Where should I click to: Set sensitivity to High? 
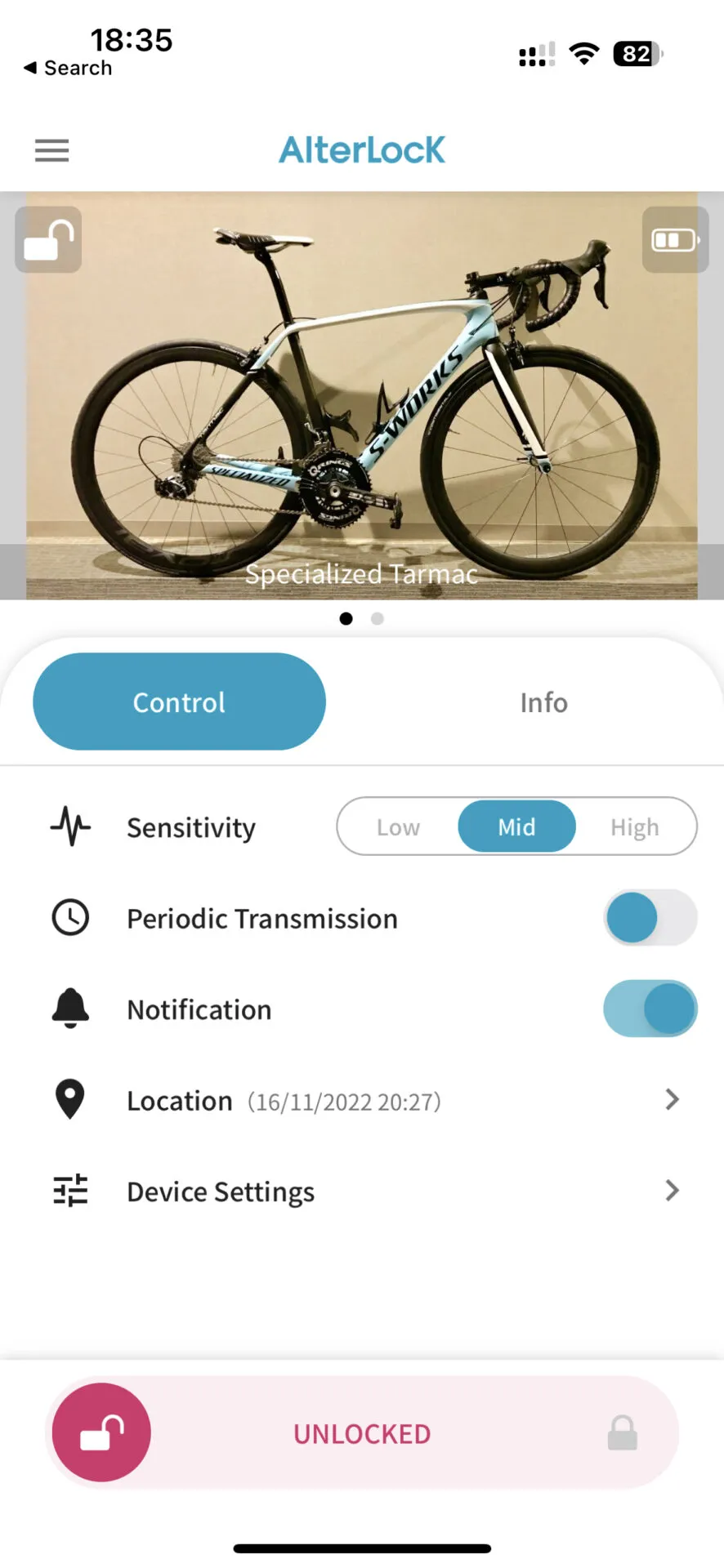pos(634,827)
